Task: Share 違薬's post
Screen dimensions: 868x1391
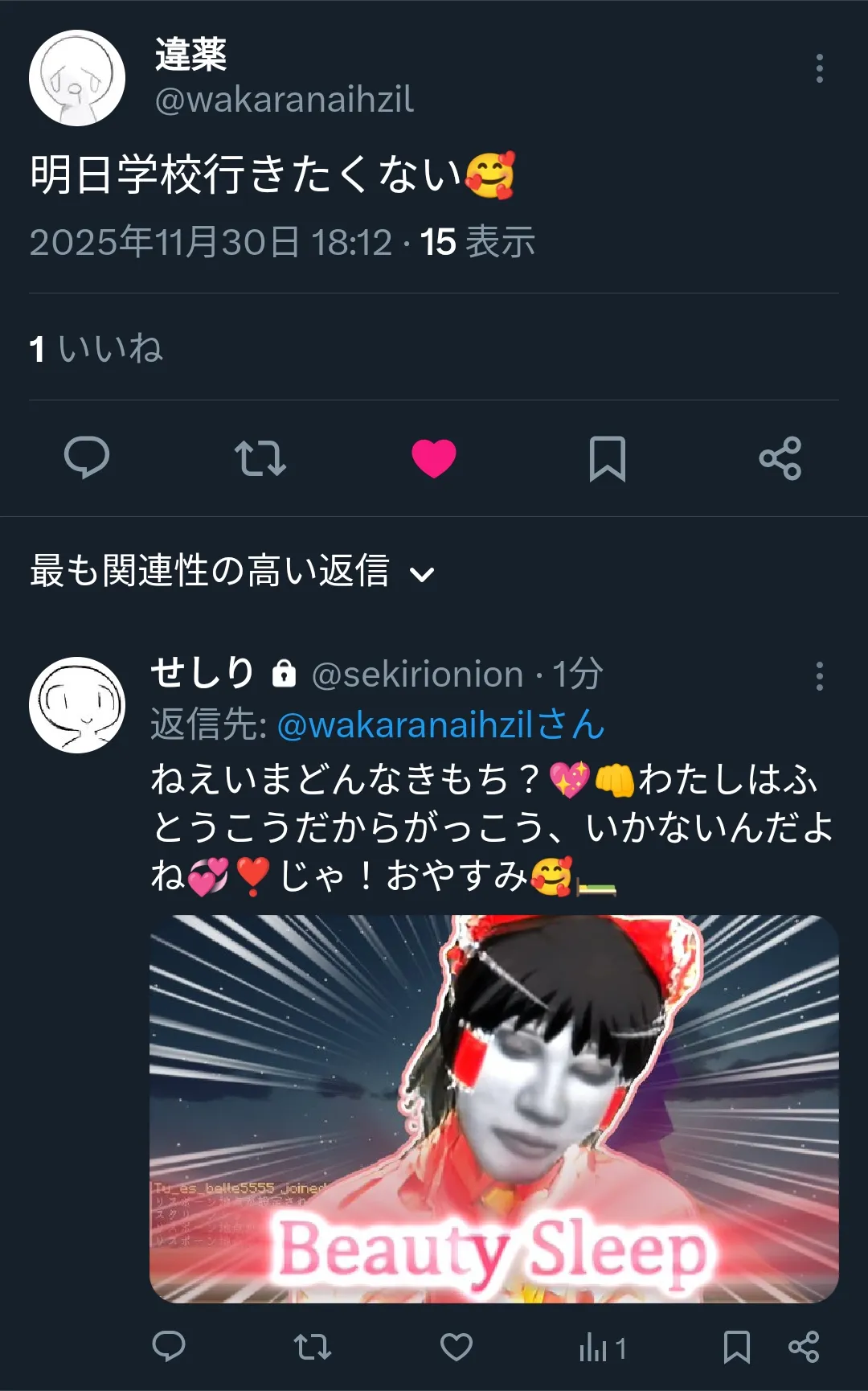Action: tap(780, 458)
